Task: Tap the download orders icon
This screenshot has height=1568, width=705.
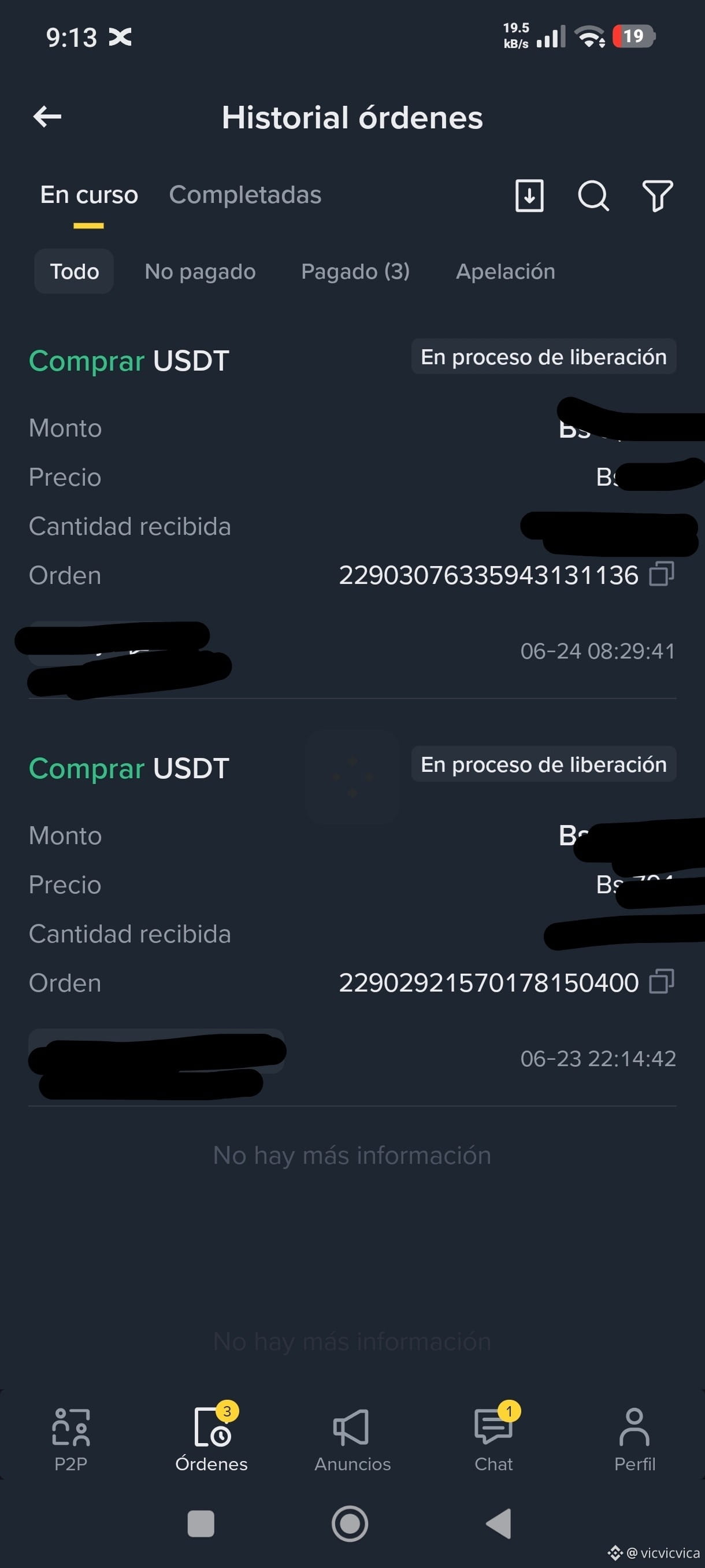Action: click(529, 195)
